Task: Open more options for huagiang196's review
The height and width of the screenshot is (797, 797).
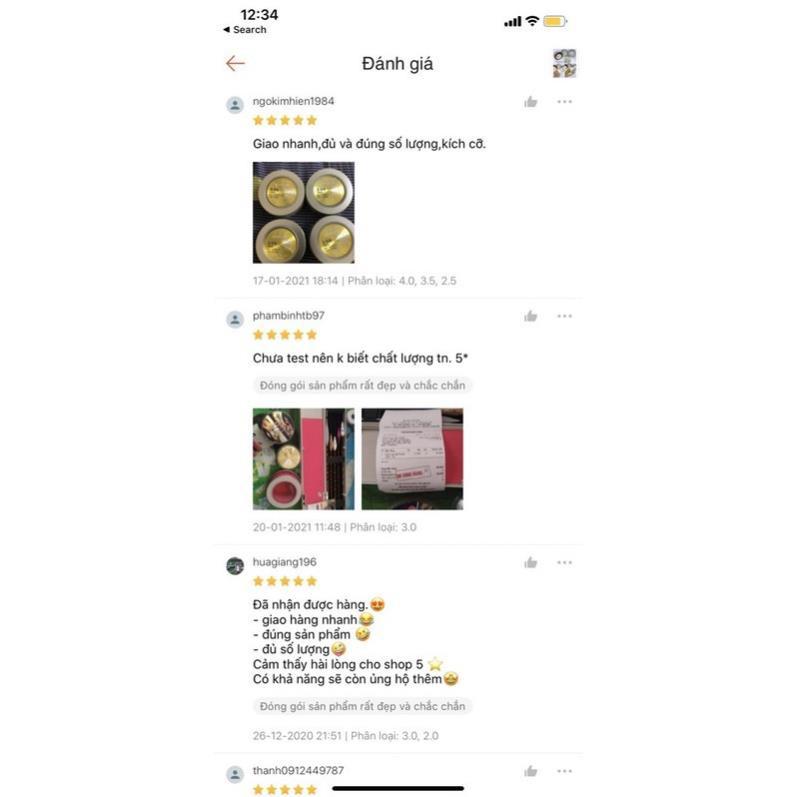Action: tap(564, 563)
